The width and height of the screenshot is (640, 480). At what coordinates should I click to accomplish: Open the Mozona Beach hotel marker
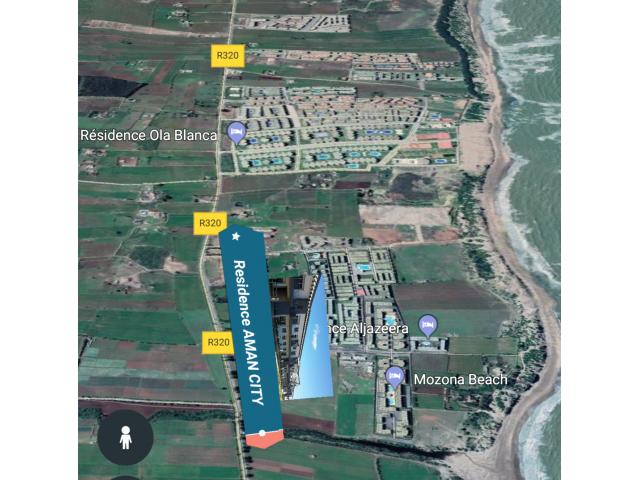(395, 378)
